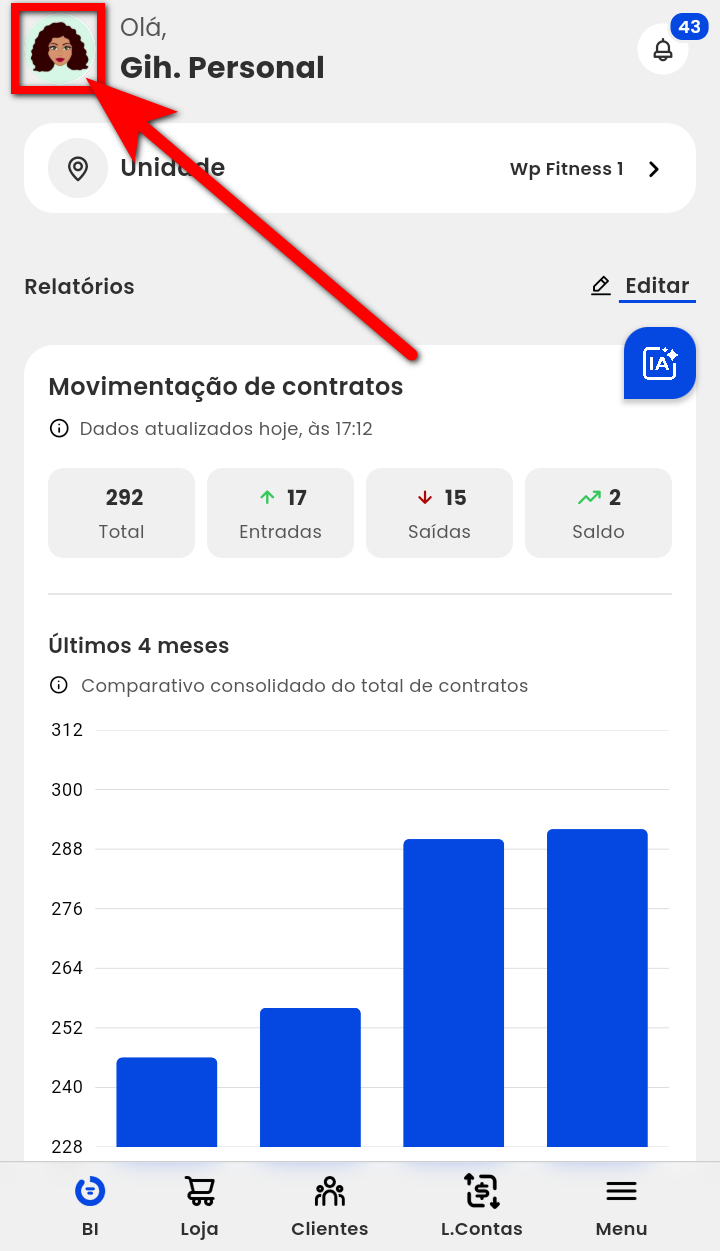Image resolution: width=720 pixels, height=1251 pixels.
Task: View the Total contracts card
Action: 121,513
